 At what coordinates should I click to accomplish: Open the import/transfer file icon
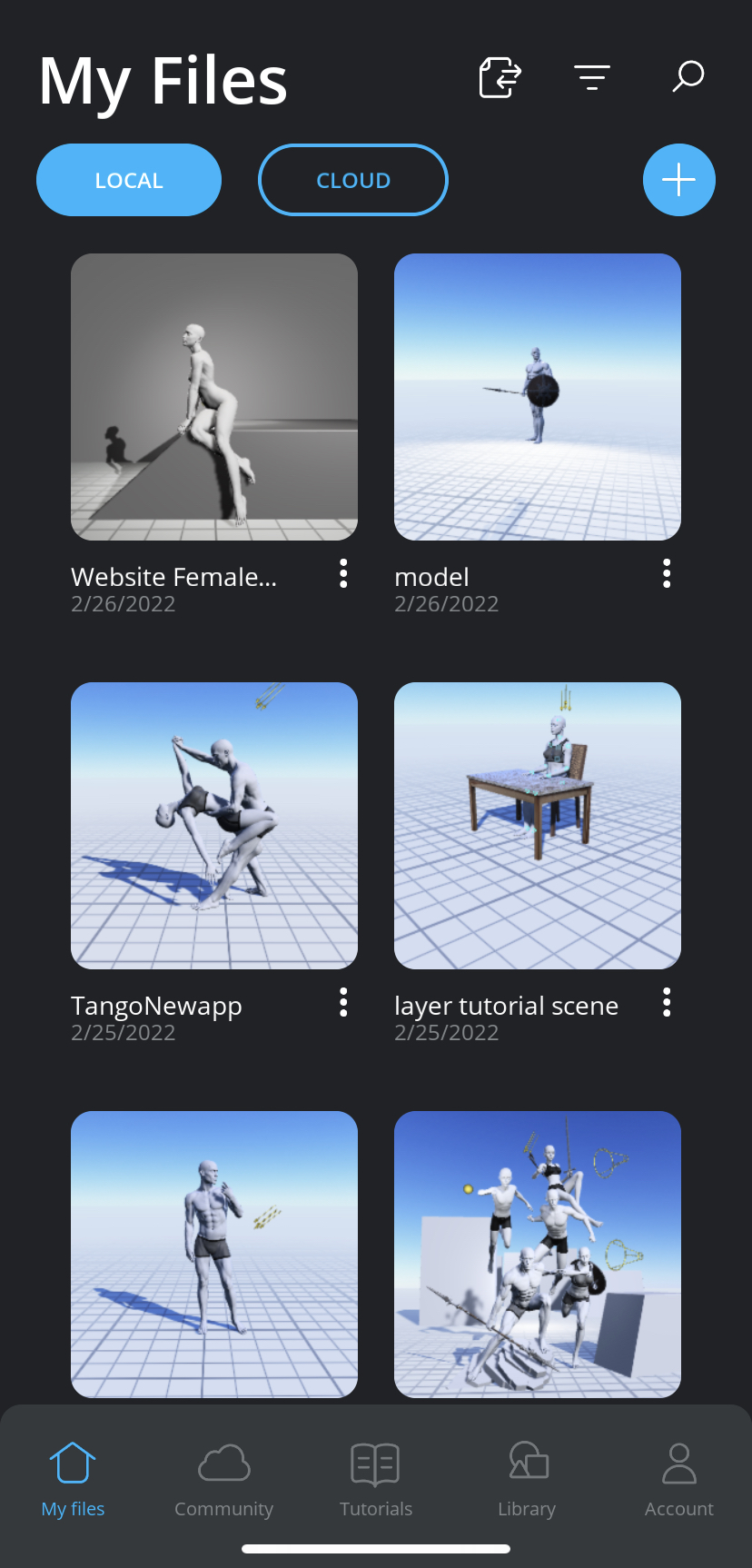tap(500, 77)
